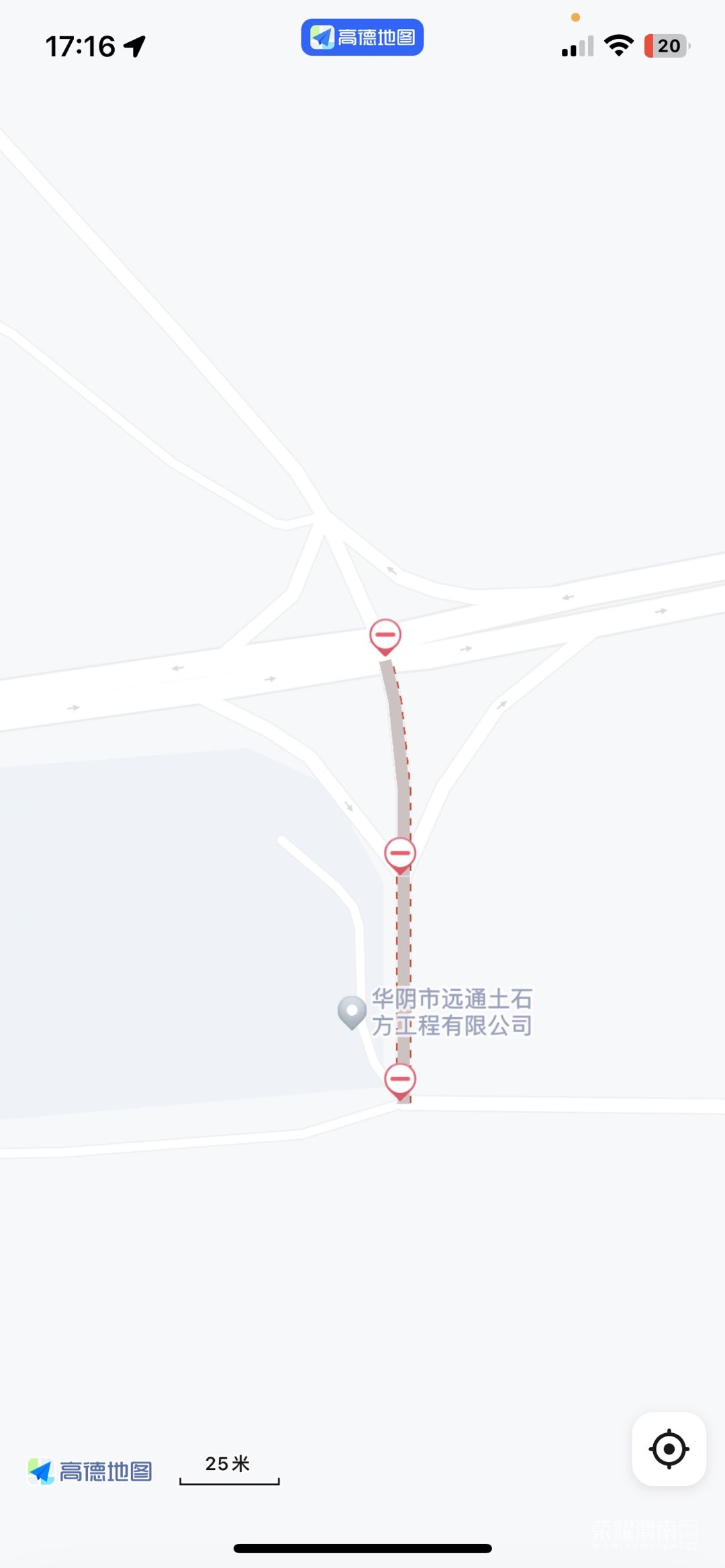The width and height of the screenshot is (725, 1568).
Task: Tap the low battery indicator showing 20
Action: [x=665, y=46]
